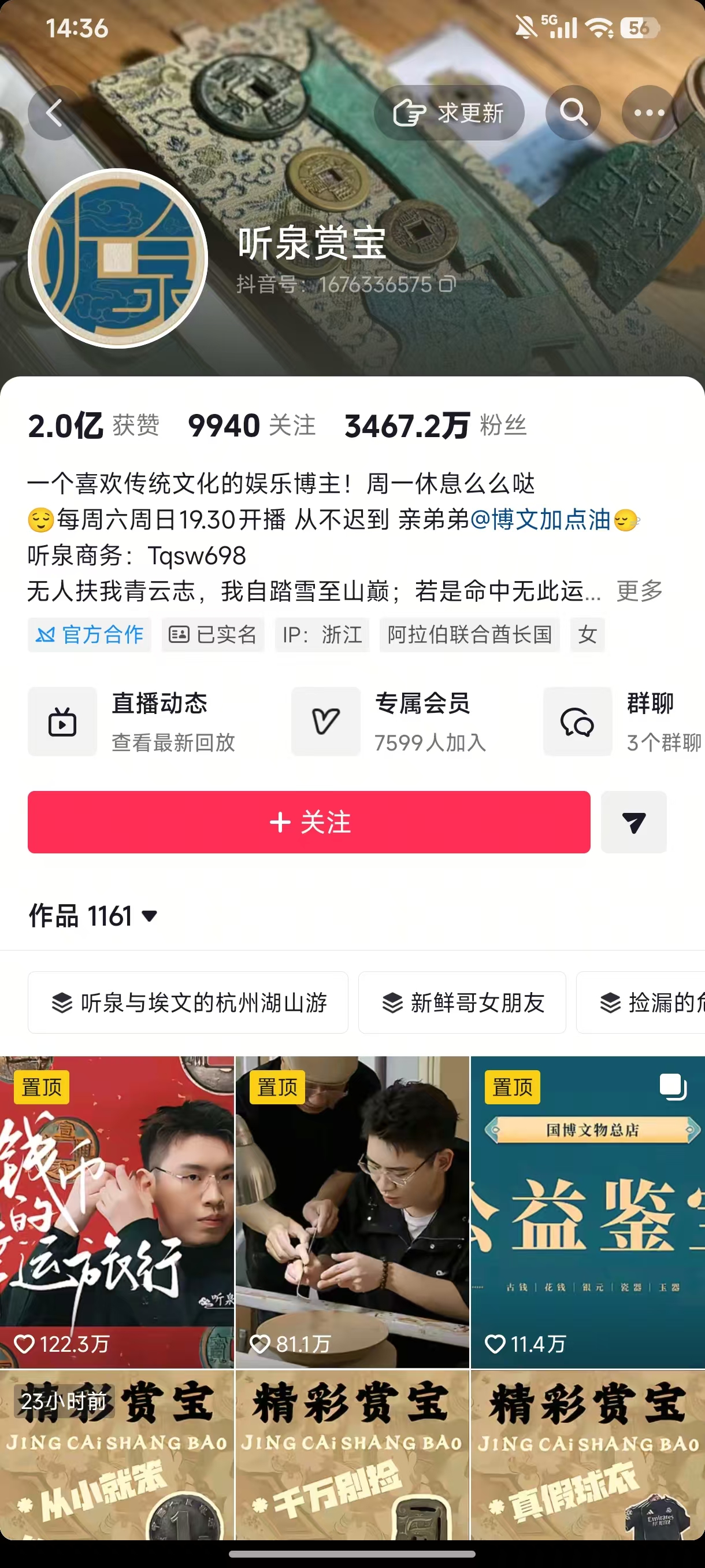The width and height of the screenshot is (705, 1568).
Task: Play the pinned video with 81.1万 likes
Action: click(x=352, y=1212)
